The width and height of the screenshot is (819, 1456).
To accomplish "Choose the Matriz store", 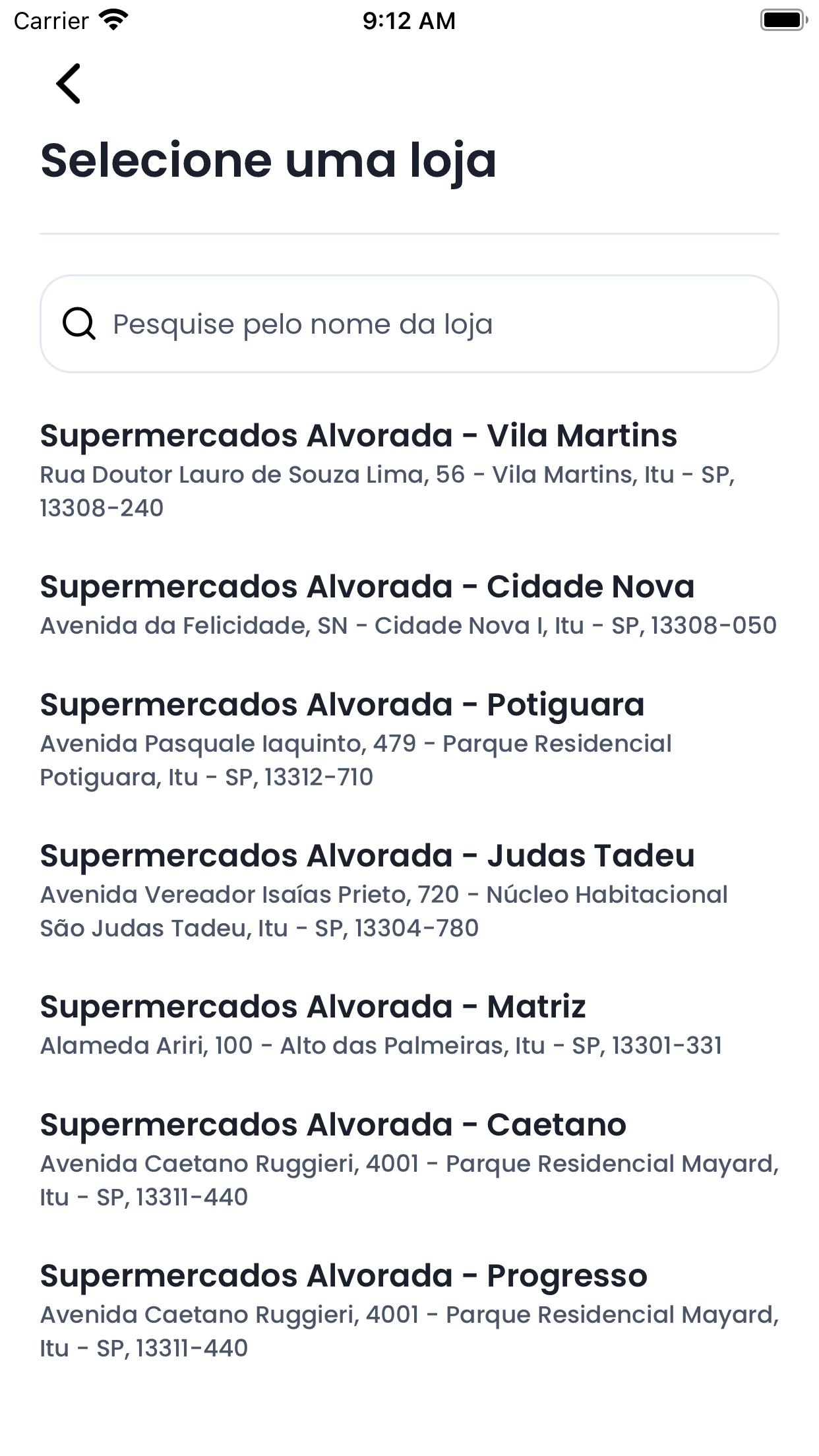I will pos(409,1025).
